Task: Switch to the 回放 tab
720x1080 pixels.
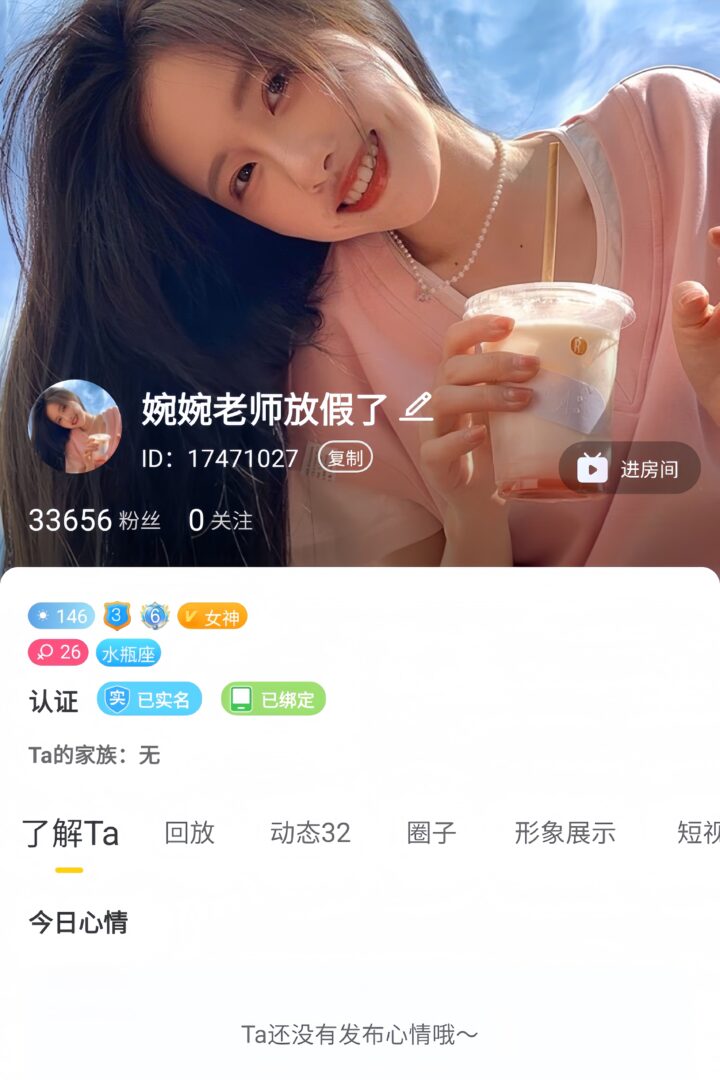Action: pyautogui.click(x=189, y=833)
